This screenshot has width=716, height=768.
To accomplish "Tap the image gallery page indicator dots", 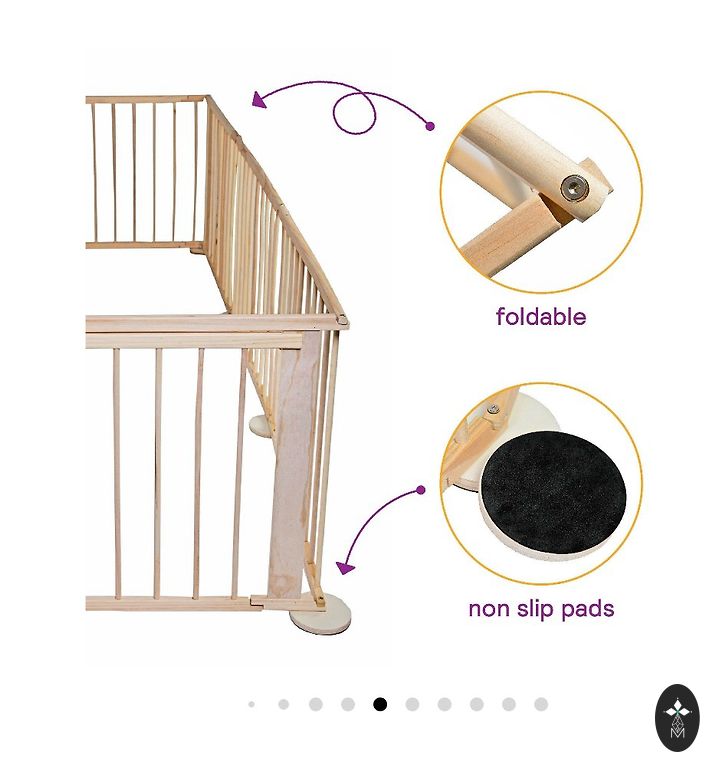I will coord(396,704).
